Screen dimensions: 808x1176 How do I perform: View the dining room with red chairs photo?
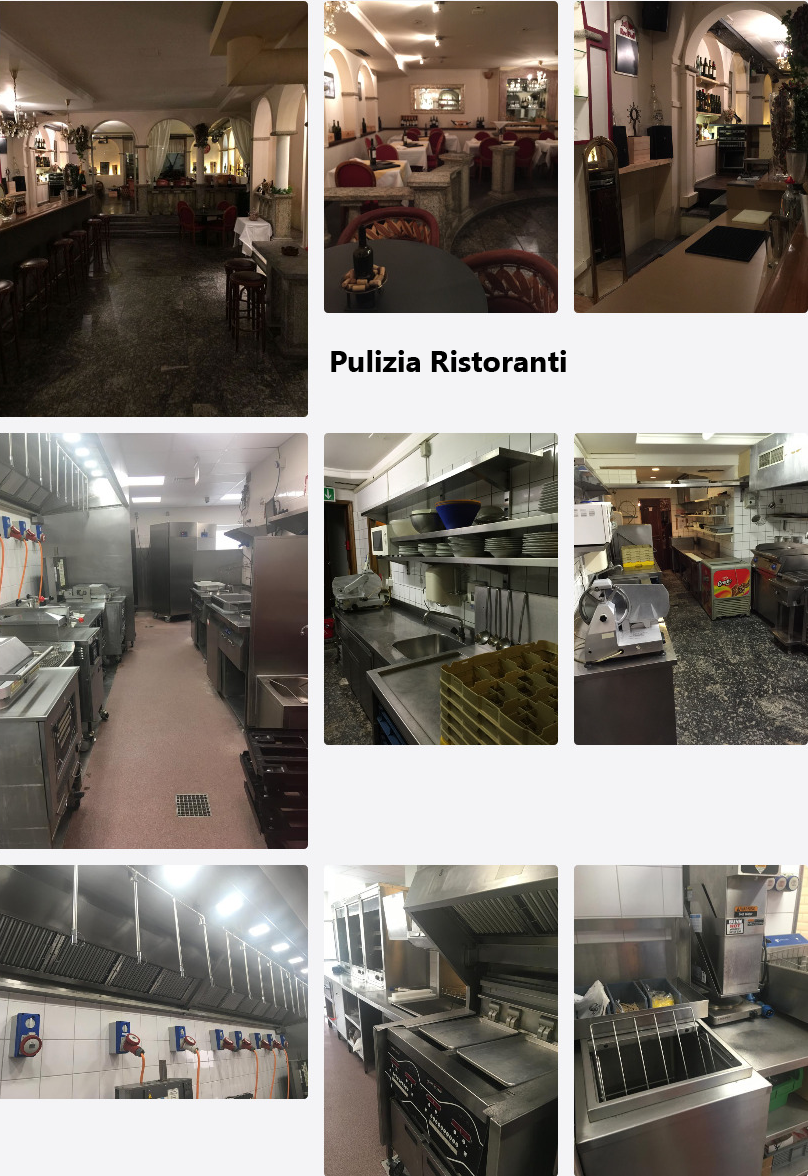(440, 157)
